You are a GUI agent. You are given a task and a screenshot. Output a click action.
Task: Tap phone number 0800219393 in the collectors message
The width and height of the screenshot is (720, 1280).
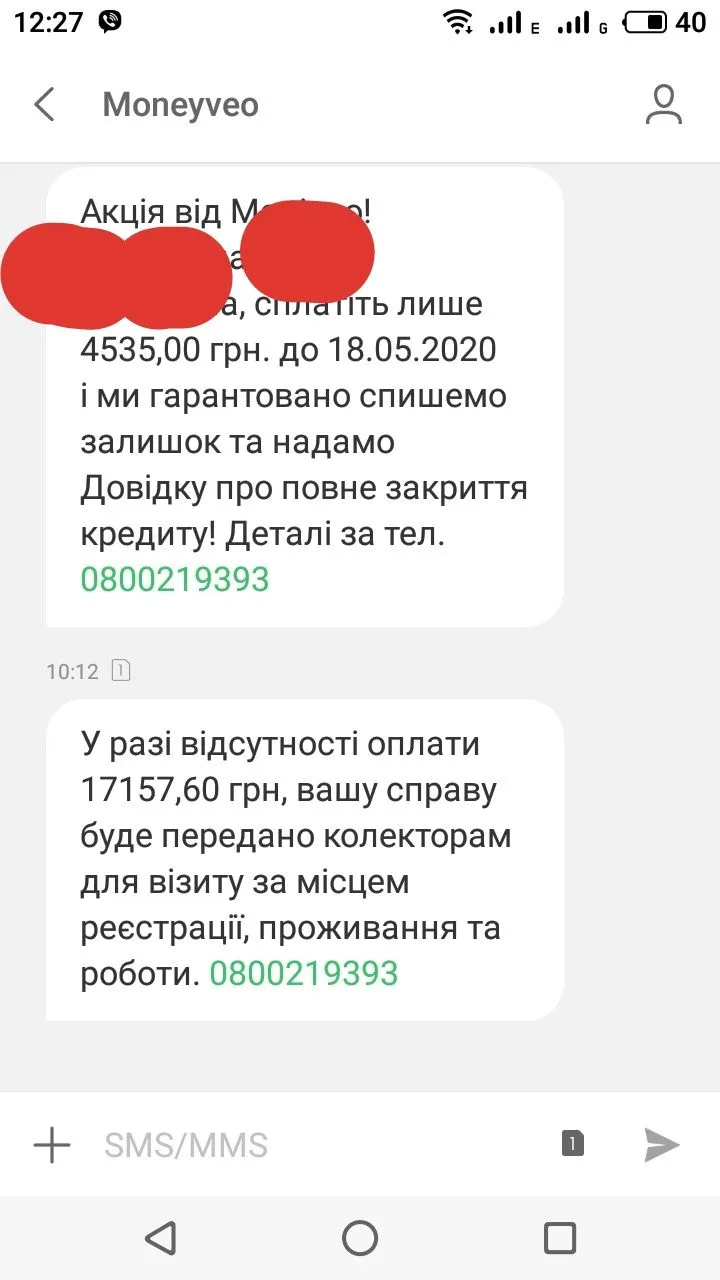click(x=303, y=973)
